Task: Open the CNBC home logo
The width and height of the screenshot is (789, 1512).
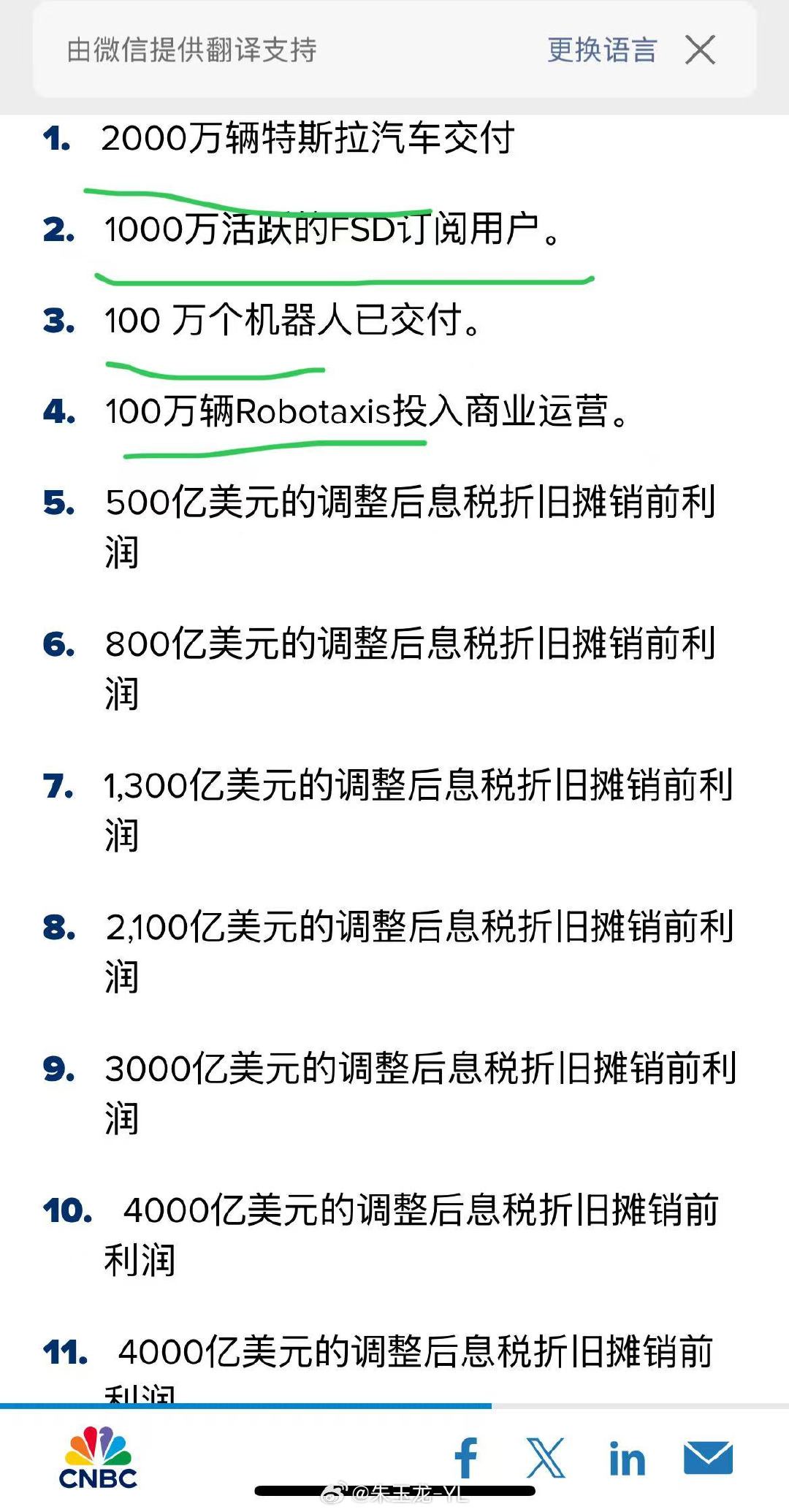Action: tap(98, 1457)
